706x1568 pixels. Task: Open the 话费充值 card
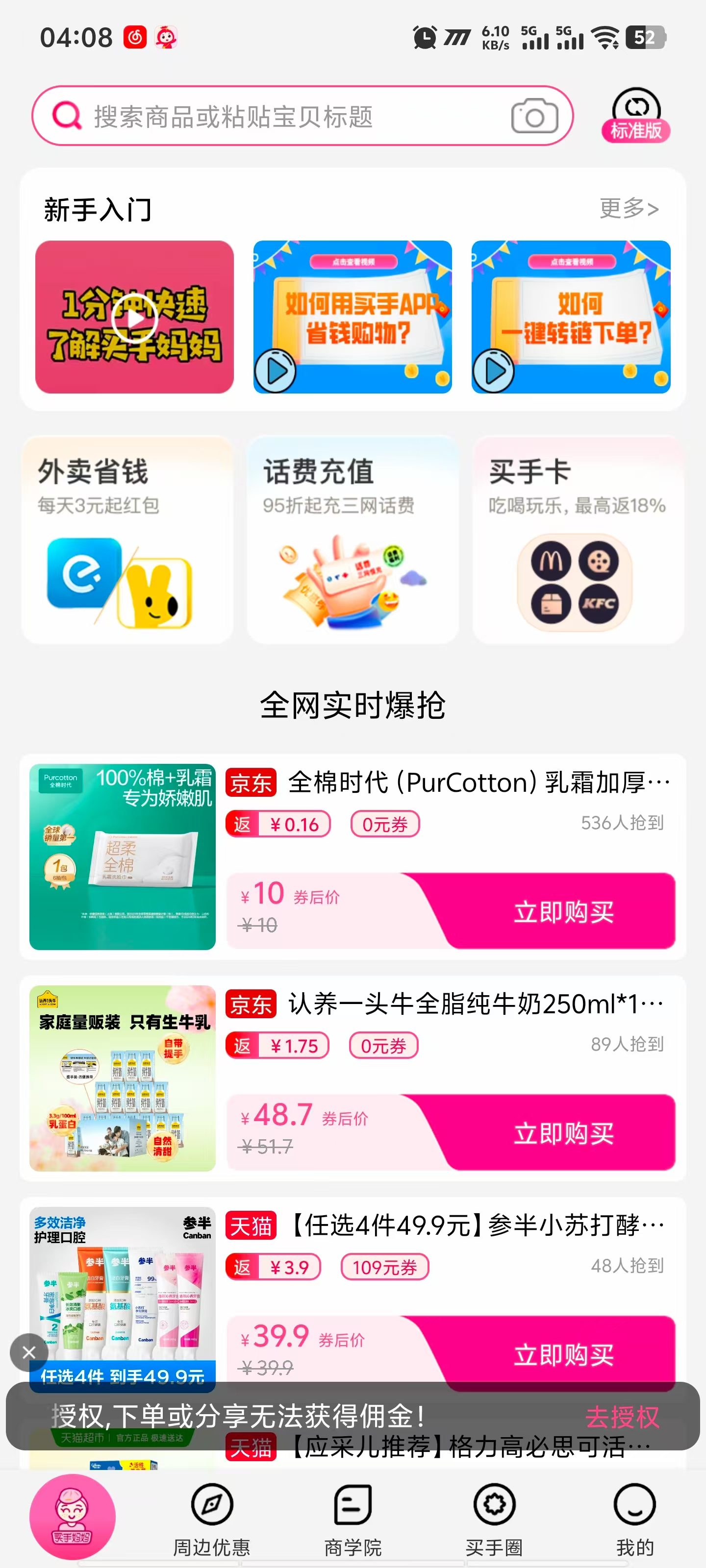[353, 539]
